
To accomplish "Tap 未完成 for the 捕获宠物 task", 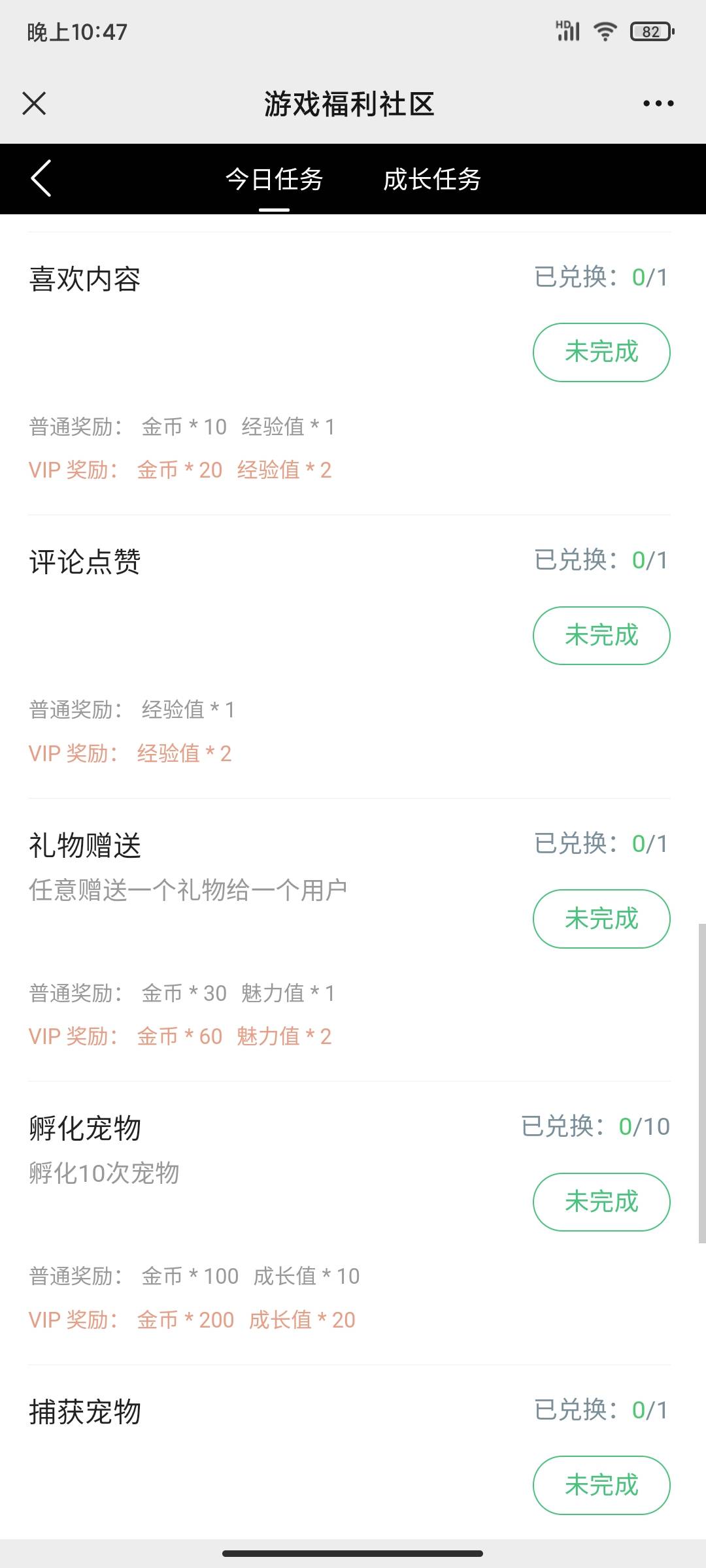I will (x=601, y=1484).
